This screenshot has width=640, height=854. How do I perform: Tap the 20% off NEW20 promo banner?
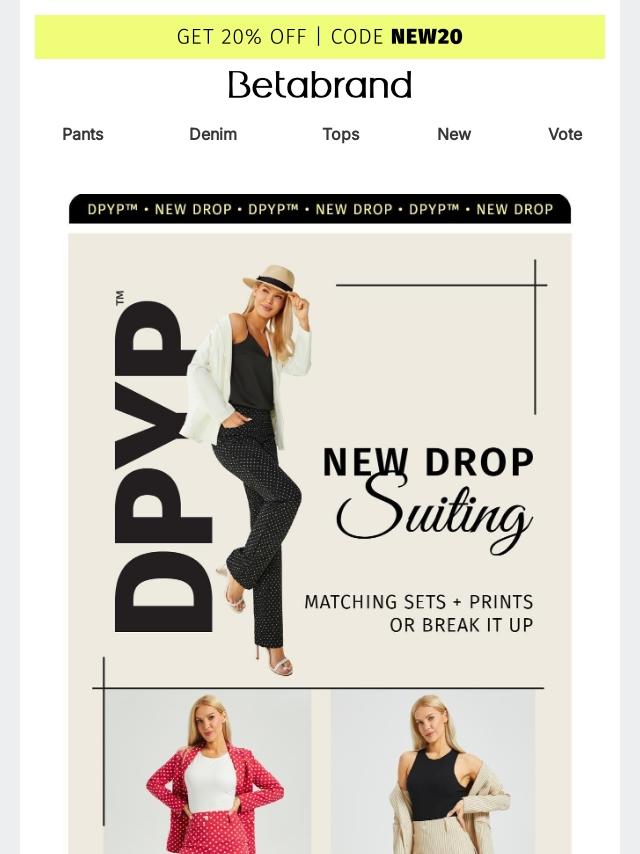click(x=319, y=37)
